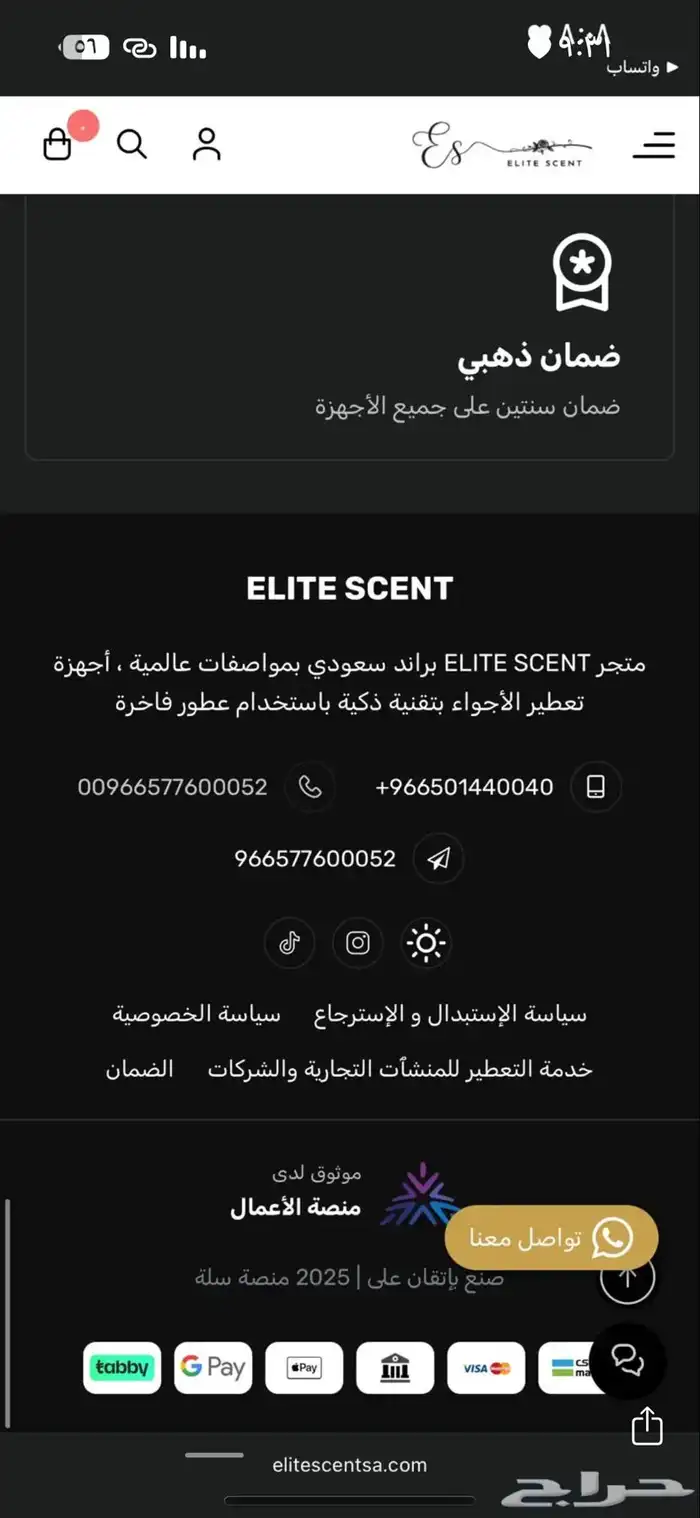Open the live chat bubble
The image size is (700, 1518).
627,1361
